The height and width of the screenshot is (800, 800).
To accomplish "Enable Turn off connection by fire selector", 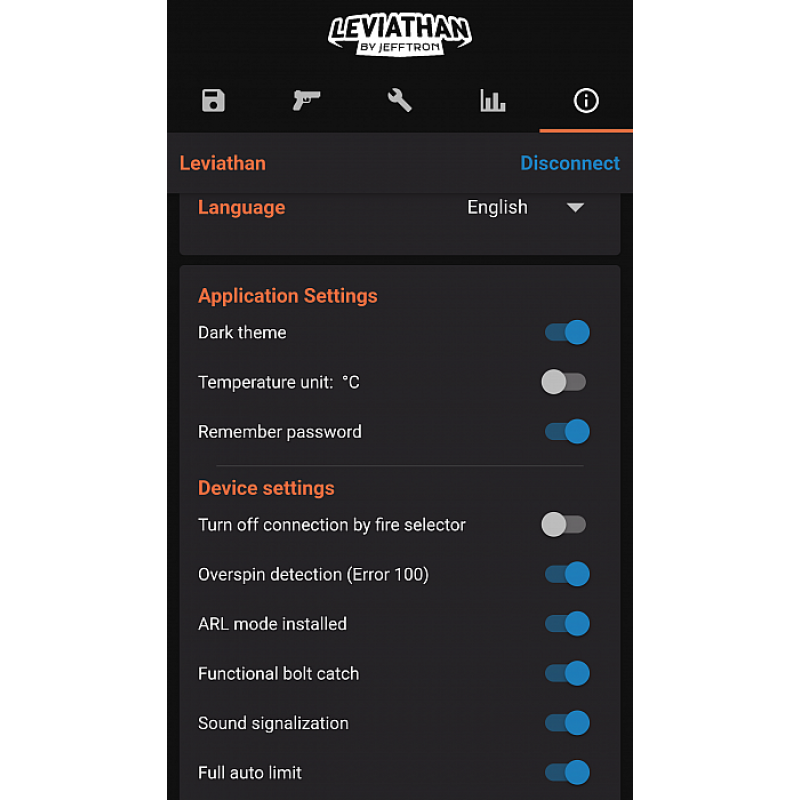I will [564, 525].
